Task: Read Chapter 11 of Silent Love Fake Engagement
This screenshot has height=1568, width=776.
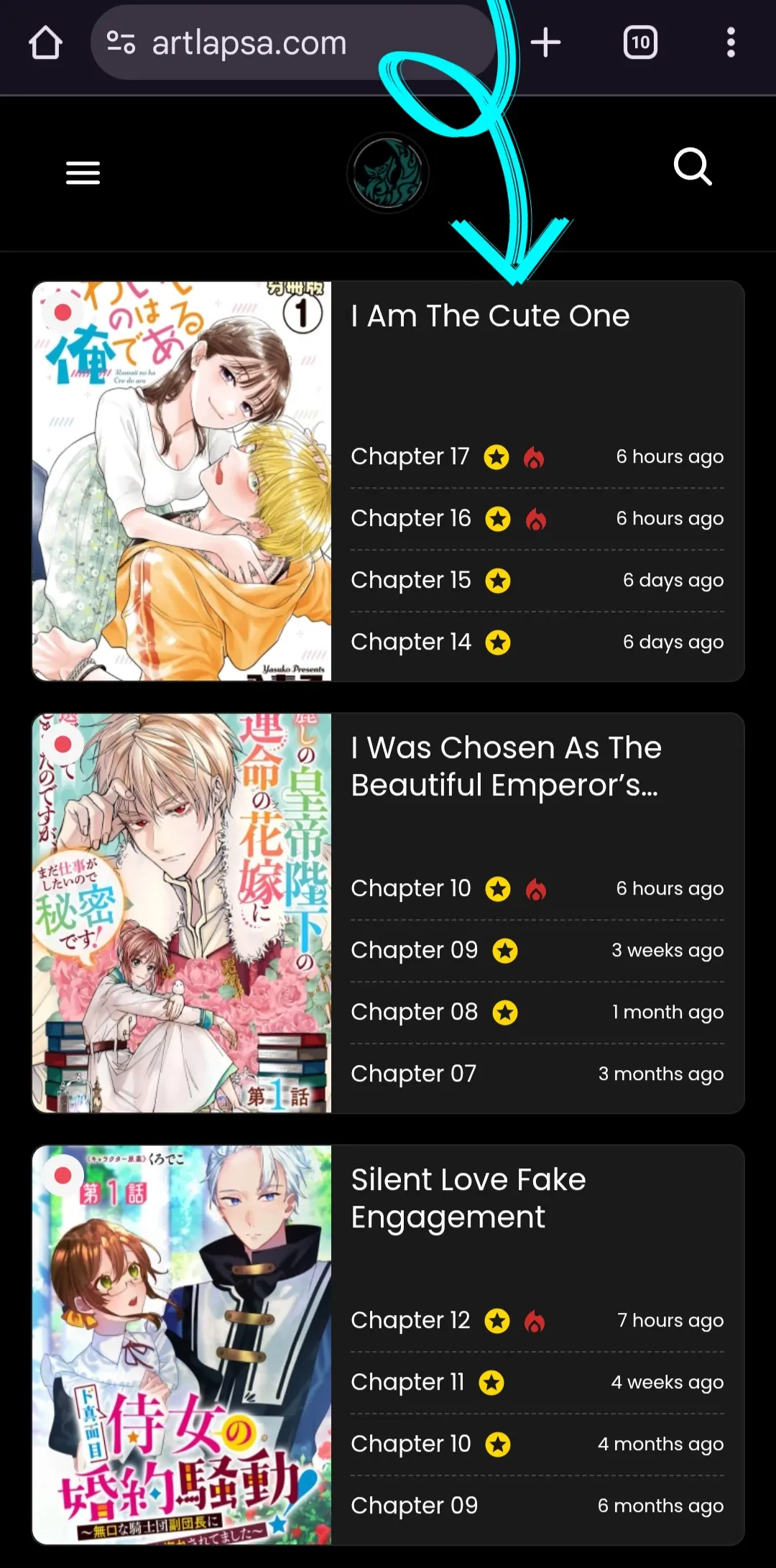Action: click(x=407, y=1382)
